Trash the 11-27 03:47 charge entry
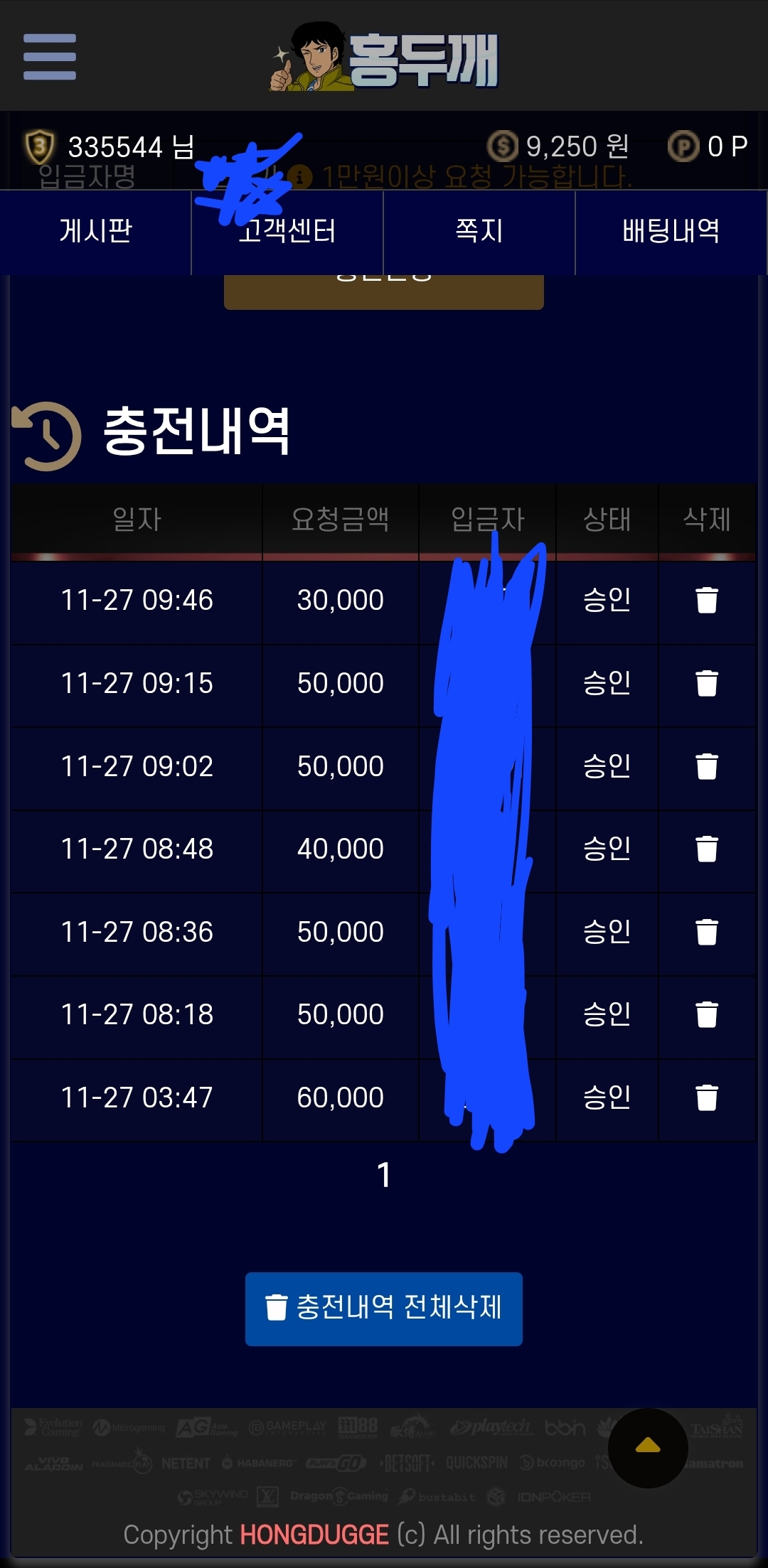Screen dimensions: 768x1568 pos(707,1097)
